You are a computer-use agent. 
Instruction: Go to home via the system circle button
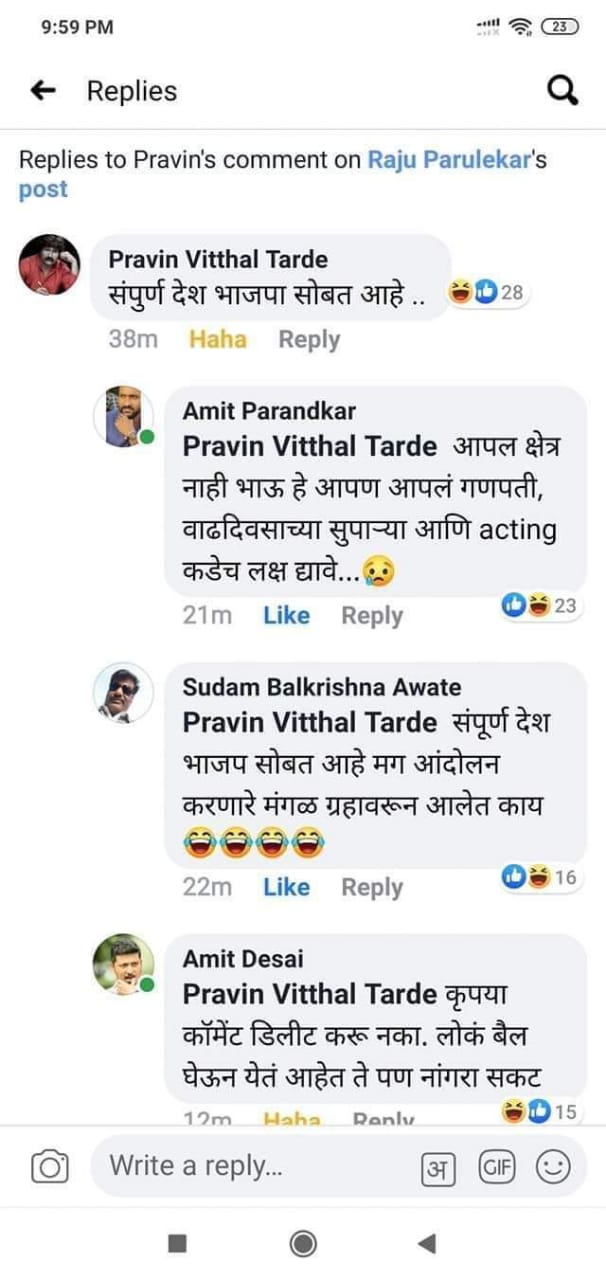[x=303, y=1243]
